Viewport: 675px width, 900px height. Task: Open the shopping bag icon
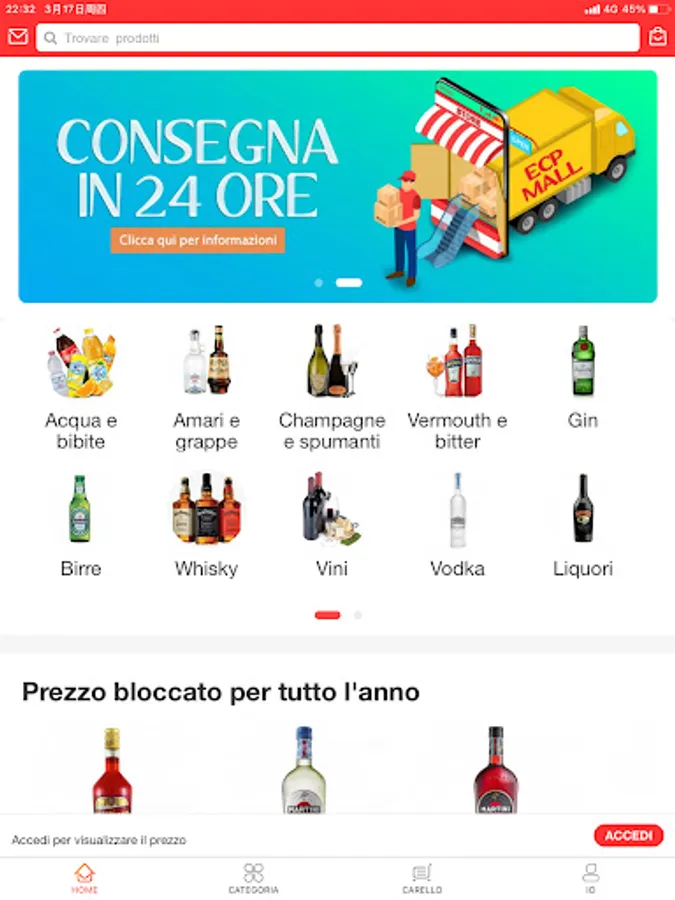click(x=657, y=37)
